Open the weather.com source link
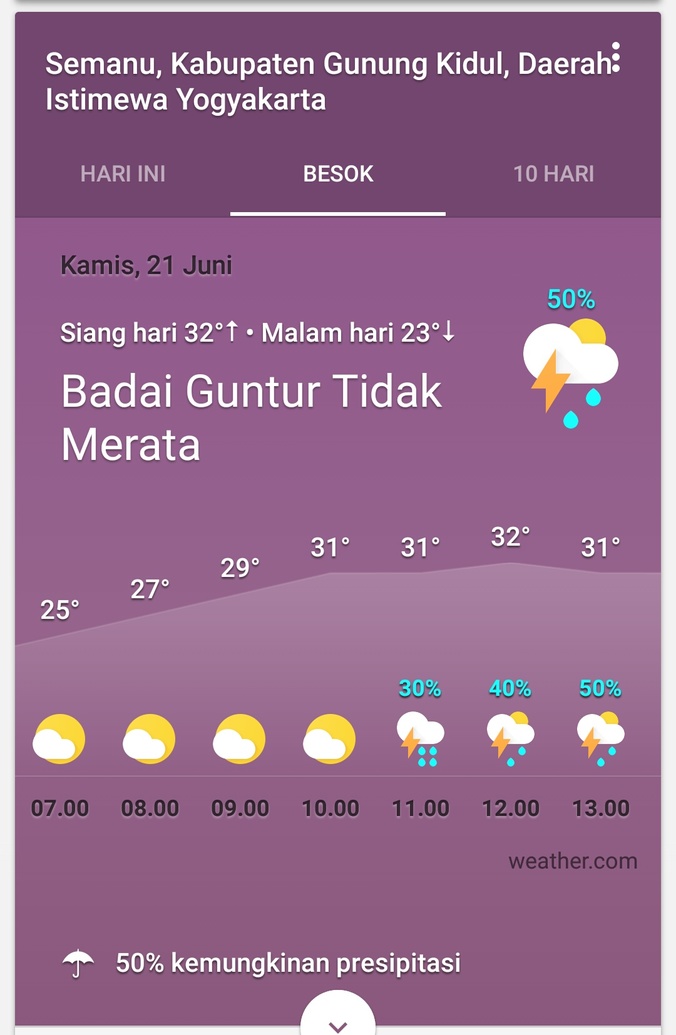The height and width of the screenshot is (1035, 676). point(572,861)
